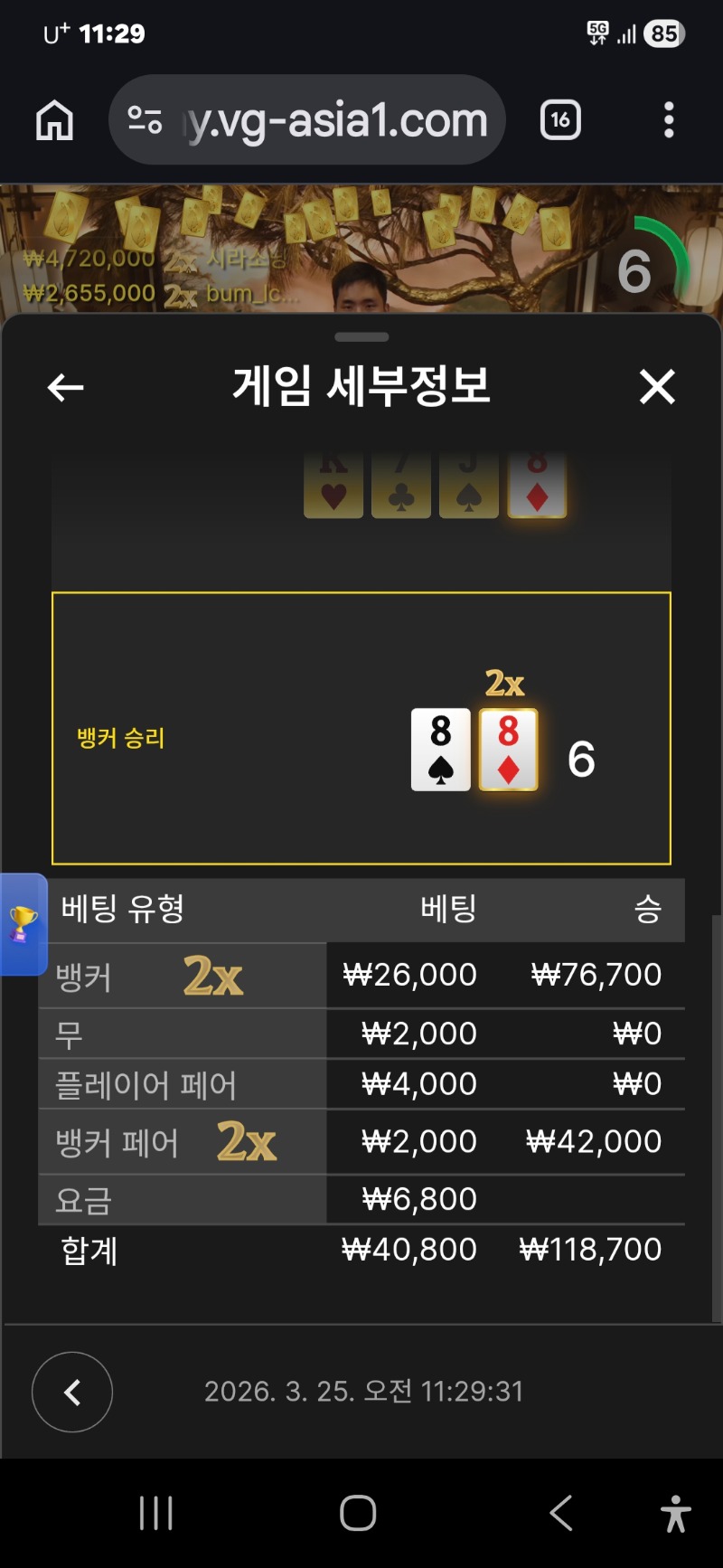Go back using the game details arrow
Image resolution: width=723 pixels, height=1568 pixels.
[x=65, y=388]
